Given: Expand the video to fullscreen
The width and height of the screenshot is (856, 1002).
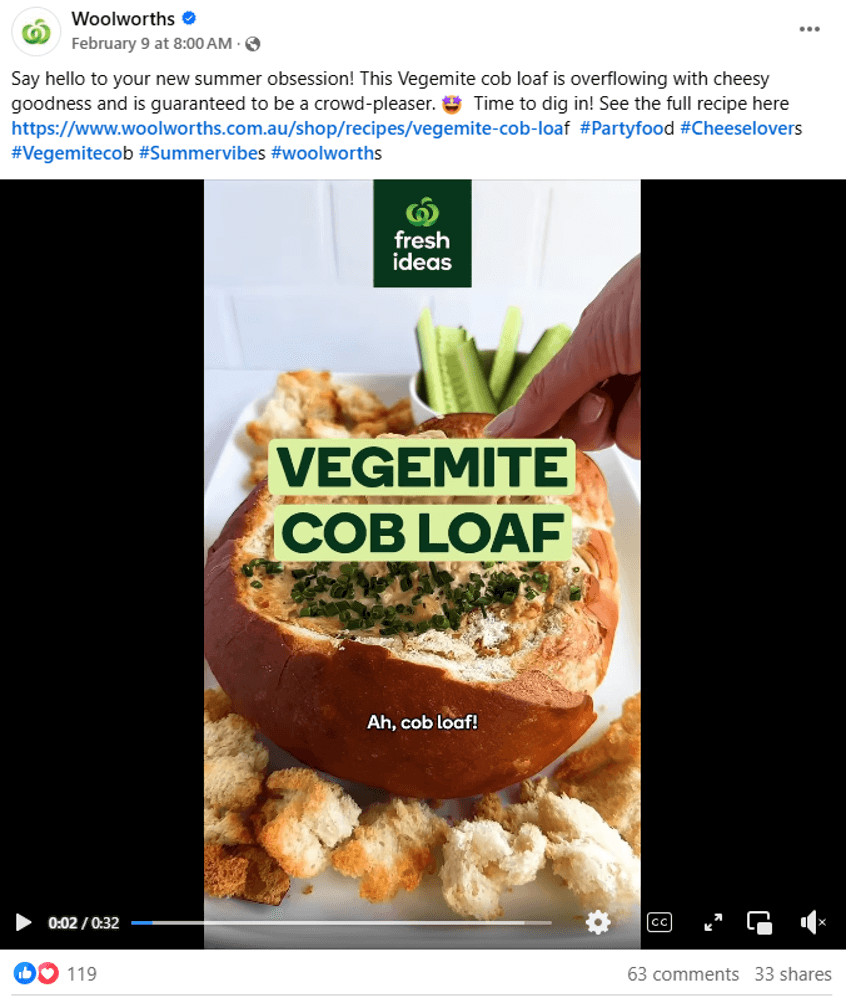Looking at the screenshot, I should [x=713, y=922].
